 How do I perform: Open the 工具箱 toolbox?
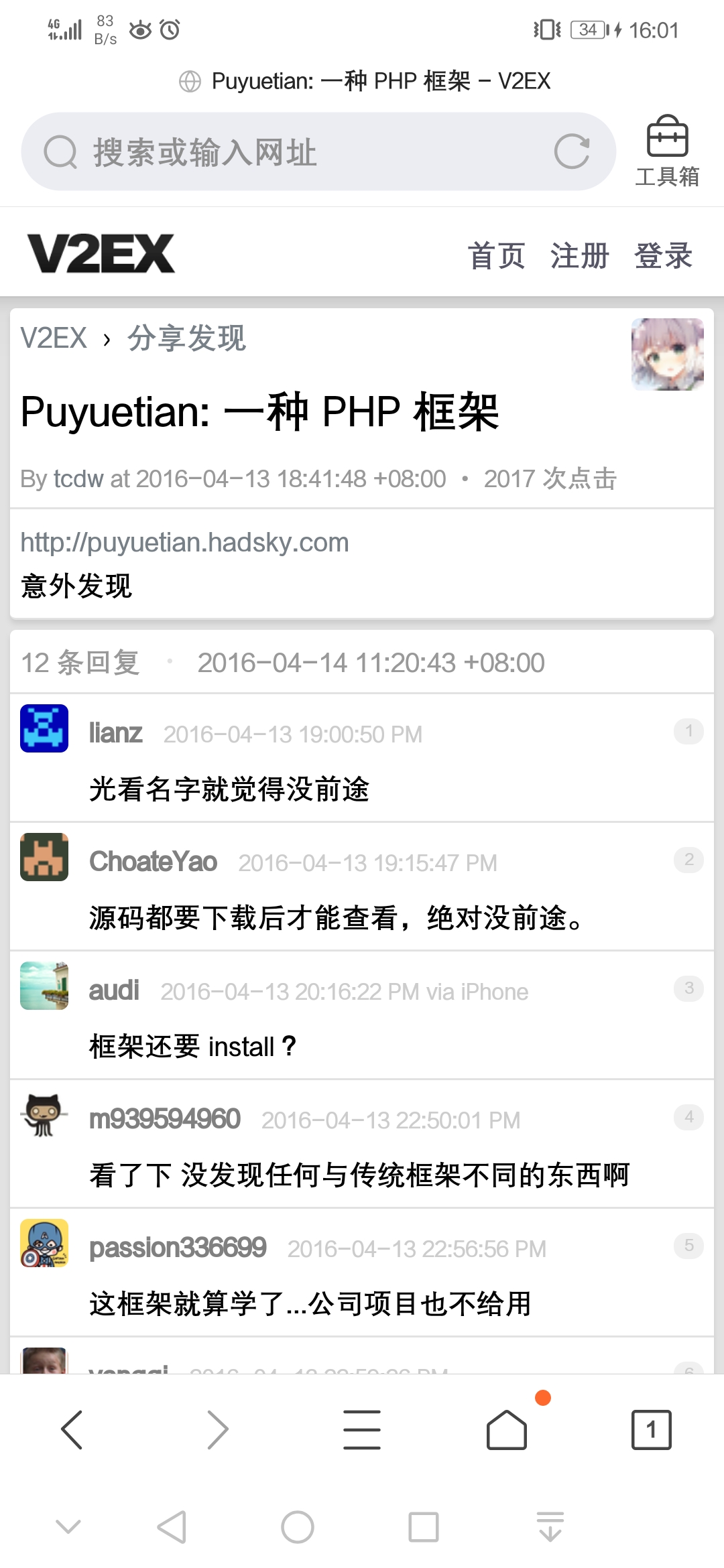[x=666, y=151]
